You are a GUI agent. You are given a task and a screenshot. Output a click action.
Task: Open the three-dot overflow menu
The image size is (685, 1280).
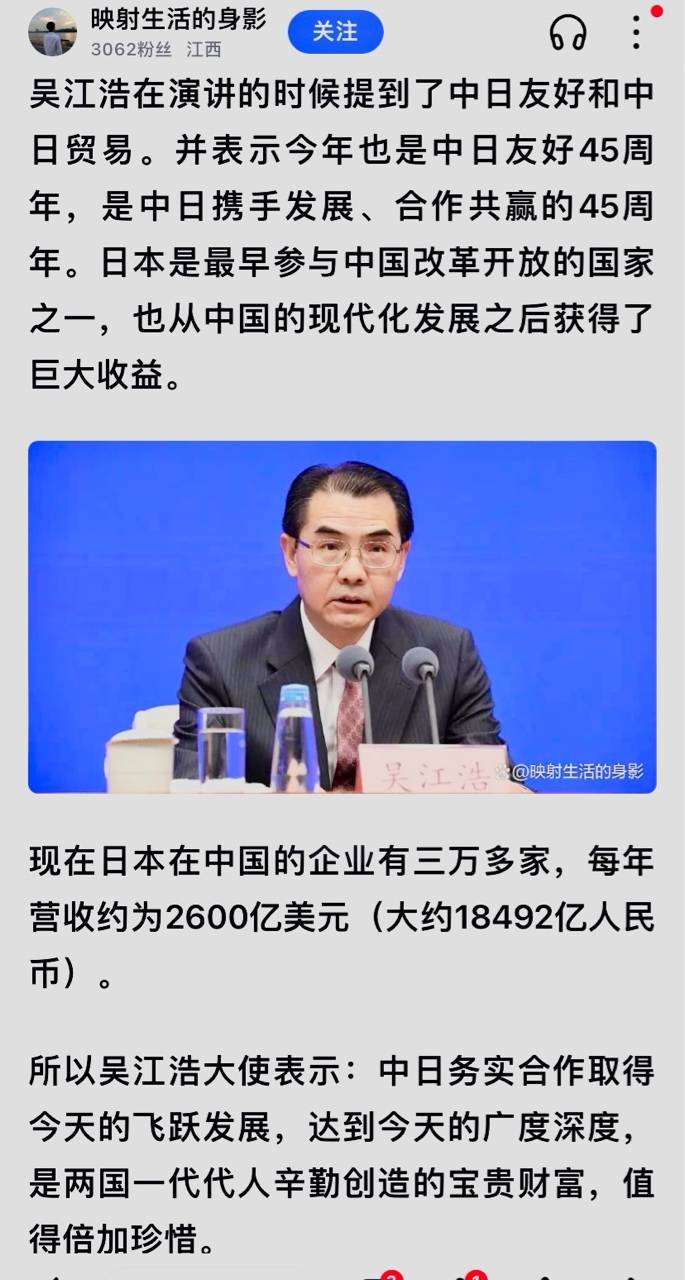[636, 32]
